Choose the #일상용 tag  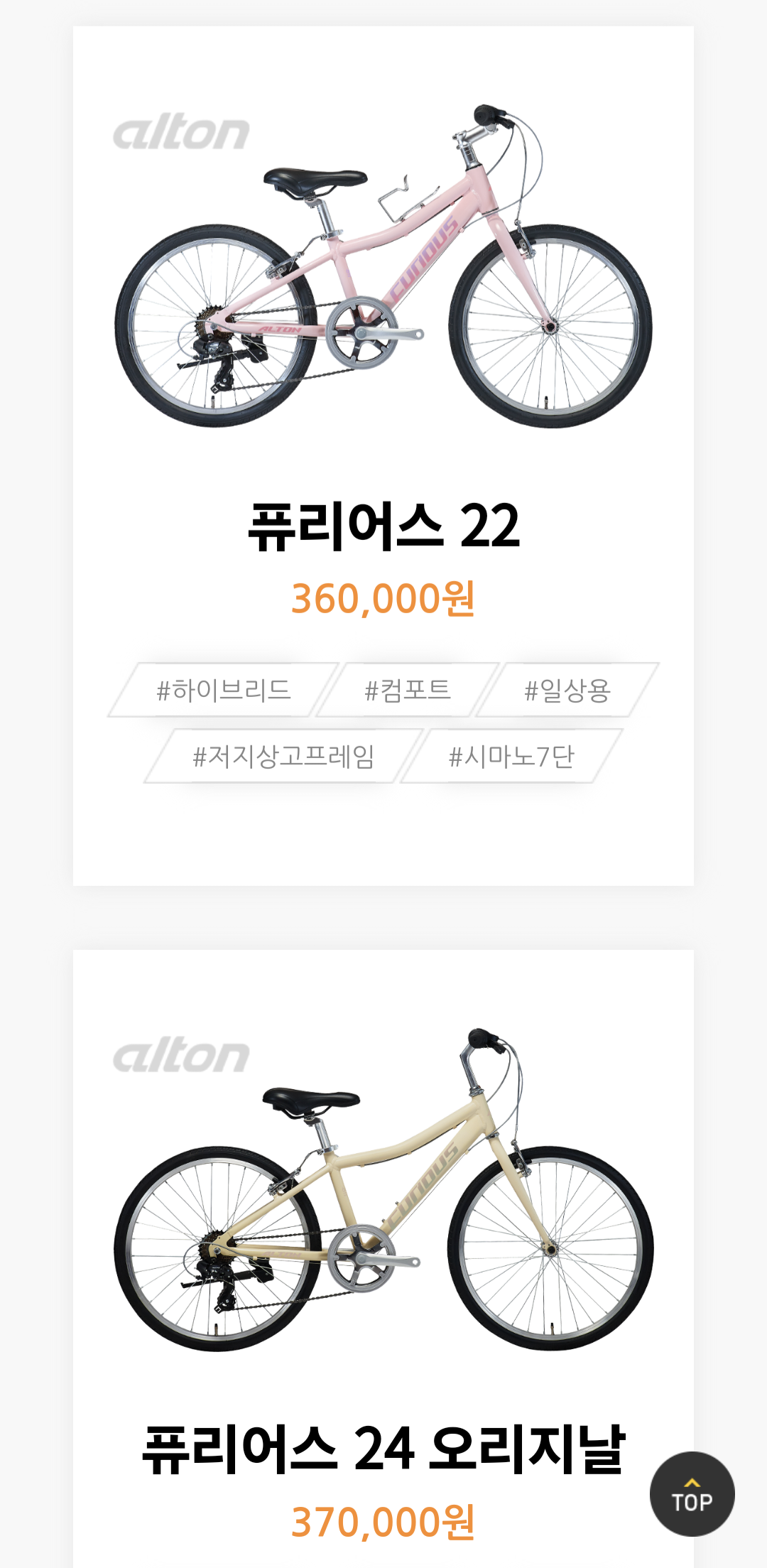point(567,690)
